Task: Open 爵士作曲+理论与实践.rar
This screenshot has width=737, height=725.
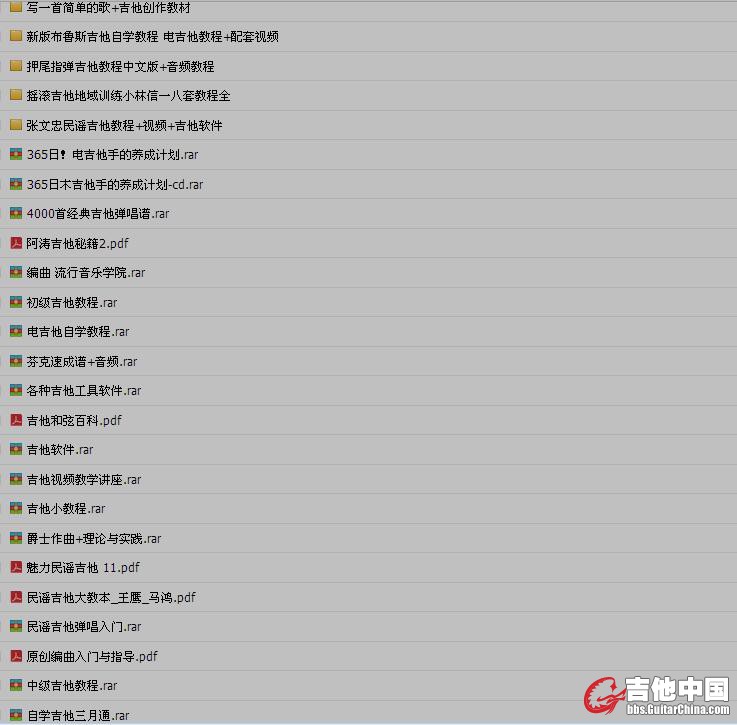Action: pyautogui.click(x=94, y=538)
